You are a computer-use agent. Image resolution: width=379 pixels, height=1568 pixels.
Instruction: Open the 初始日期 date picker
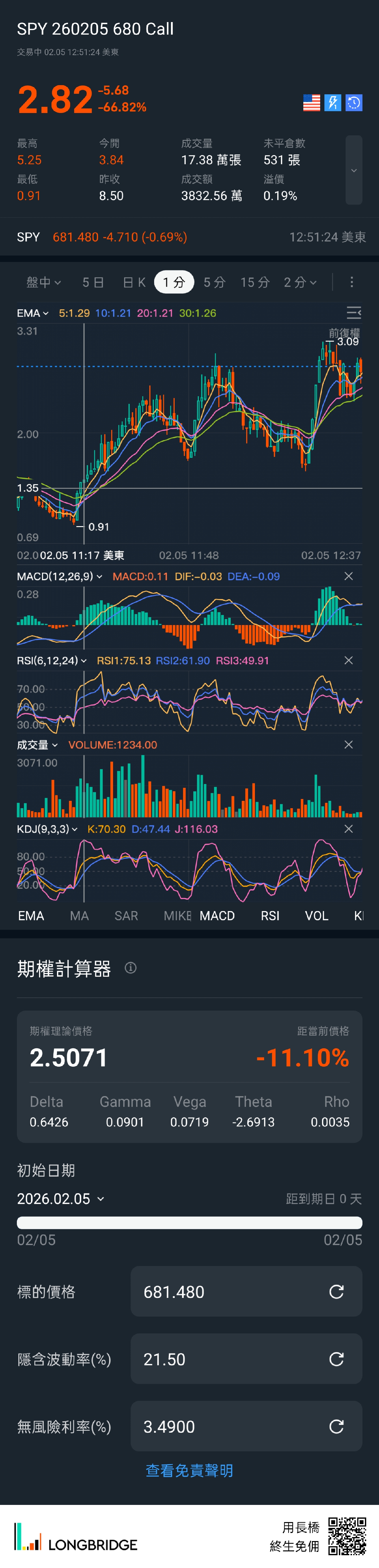[60, 1199]
